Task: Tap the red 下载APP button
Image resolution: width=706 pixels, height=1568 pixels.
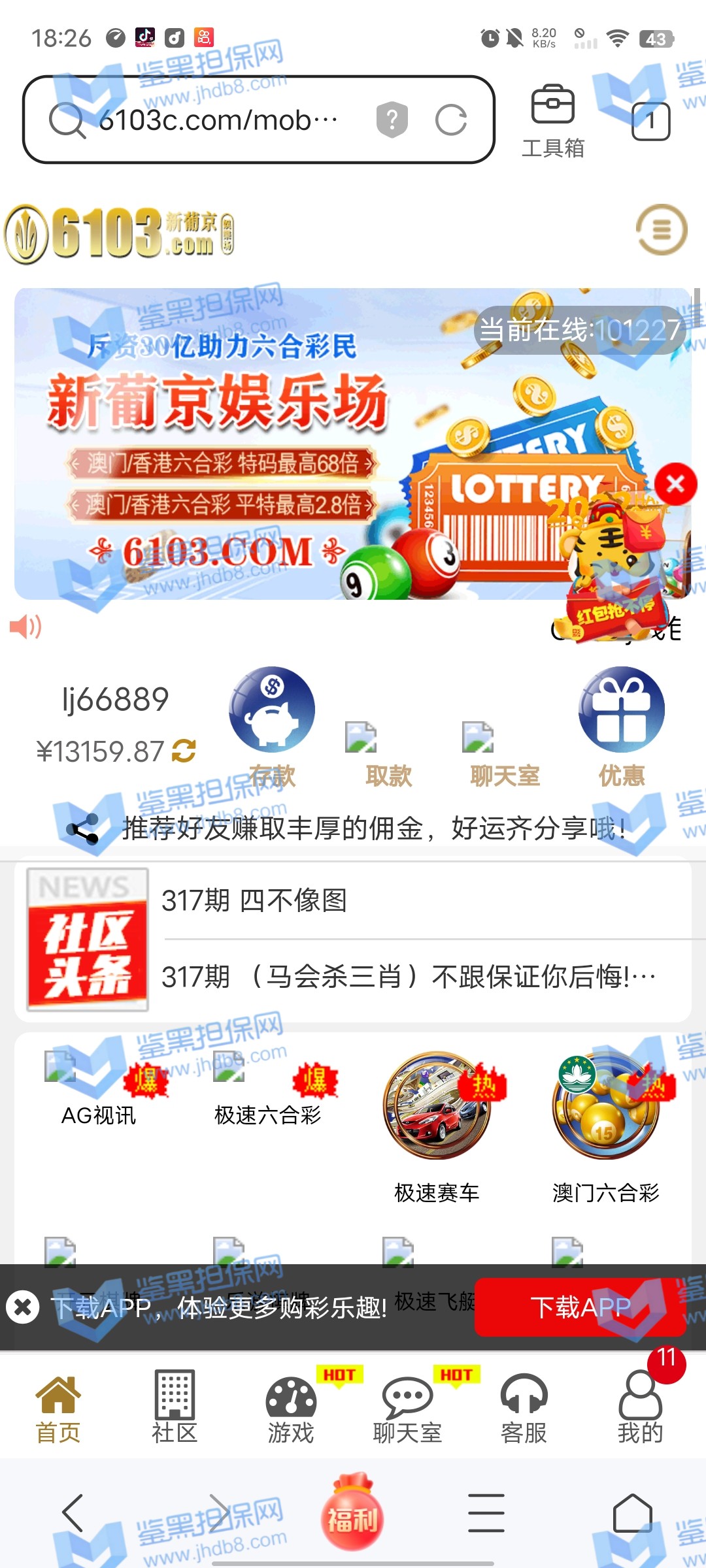Action: click(580, 1307)
